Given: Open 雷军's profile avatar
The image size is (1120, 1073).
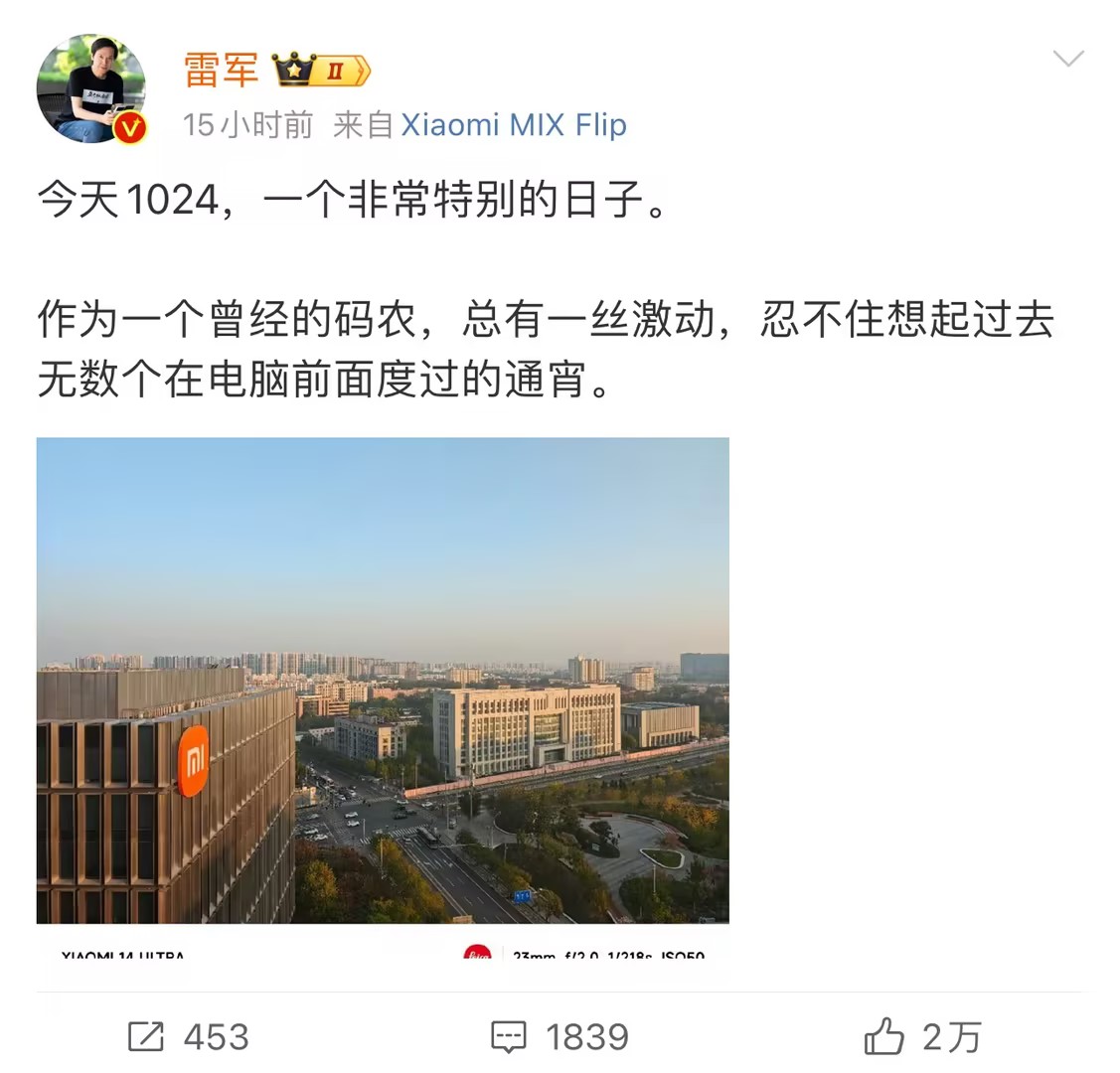Looking at the screenshot, I should coord(90,89).
